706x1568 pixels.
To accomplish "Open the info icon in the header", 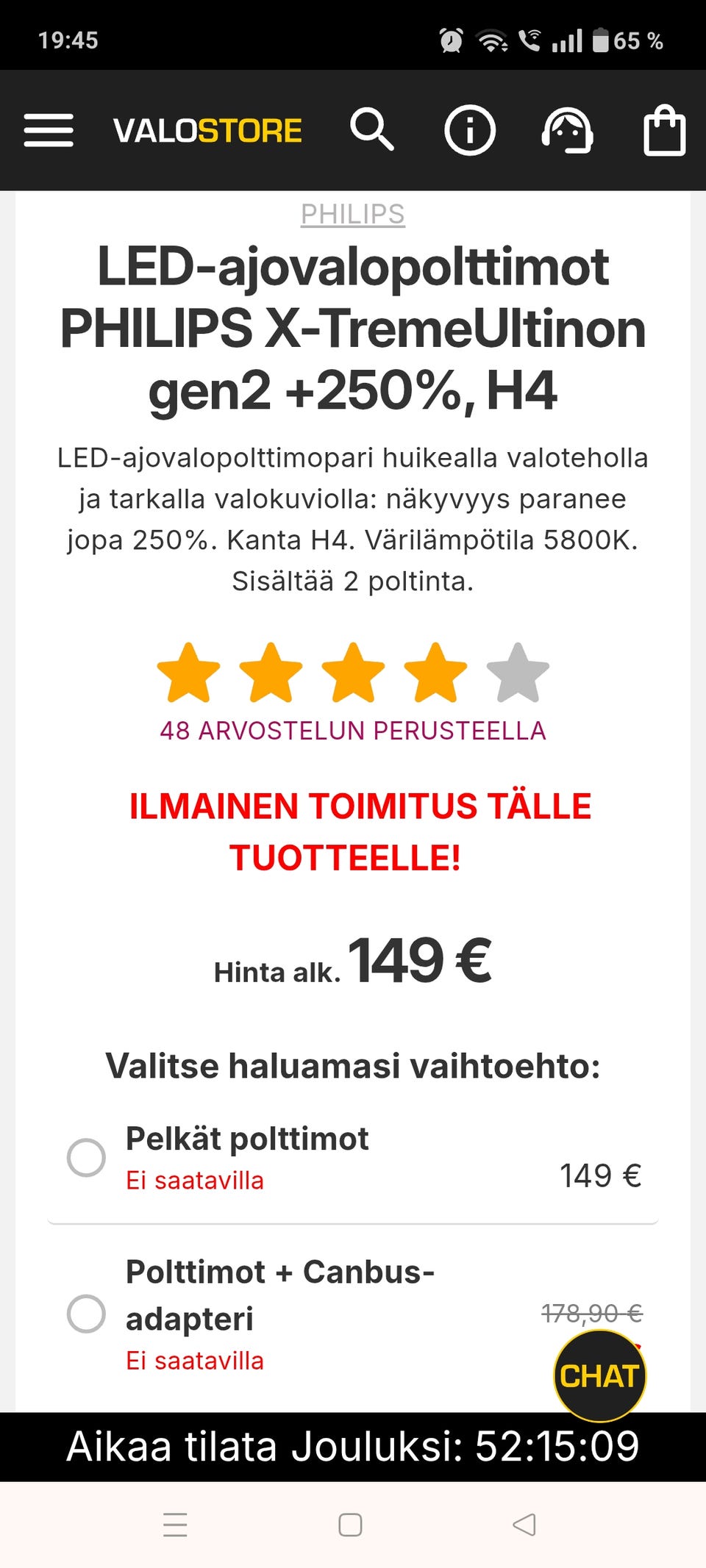I will pyautogui.click(x=471, y=130).
